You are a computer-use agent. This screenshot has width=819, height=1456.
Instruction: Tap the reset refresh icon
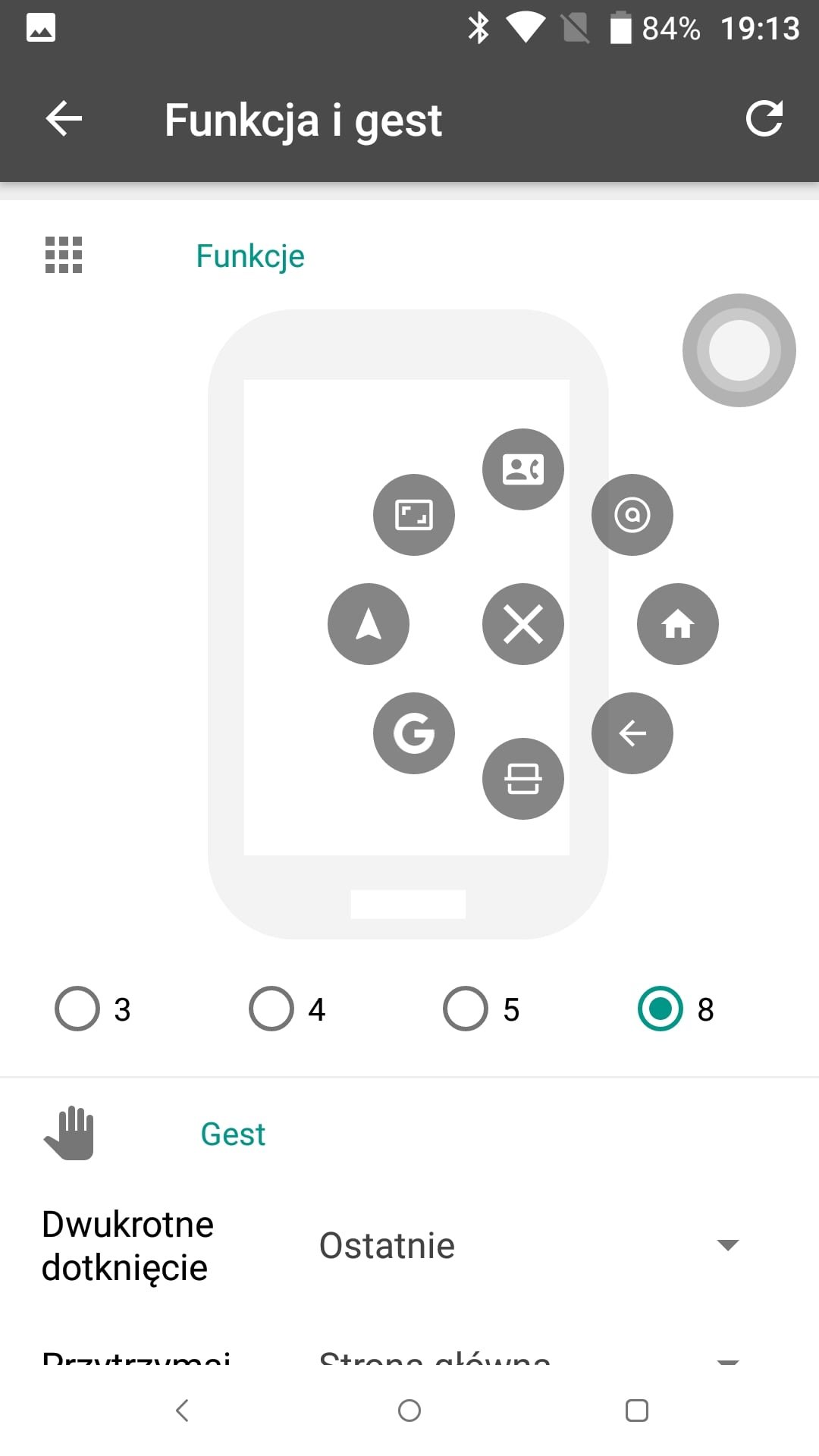tap(764, 119)
